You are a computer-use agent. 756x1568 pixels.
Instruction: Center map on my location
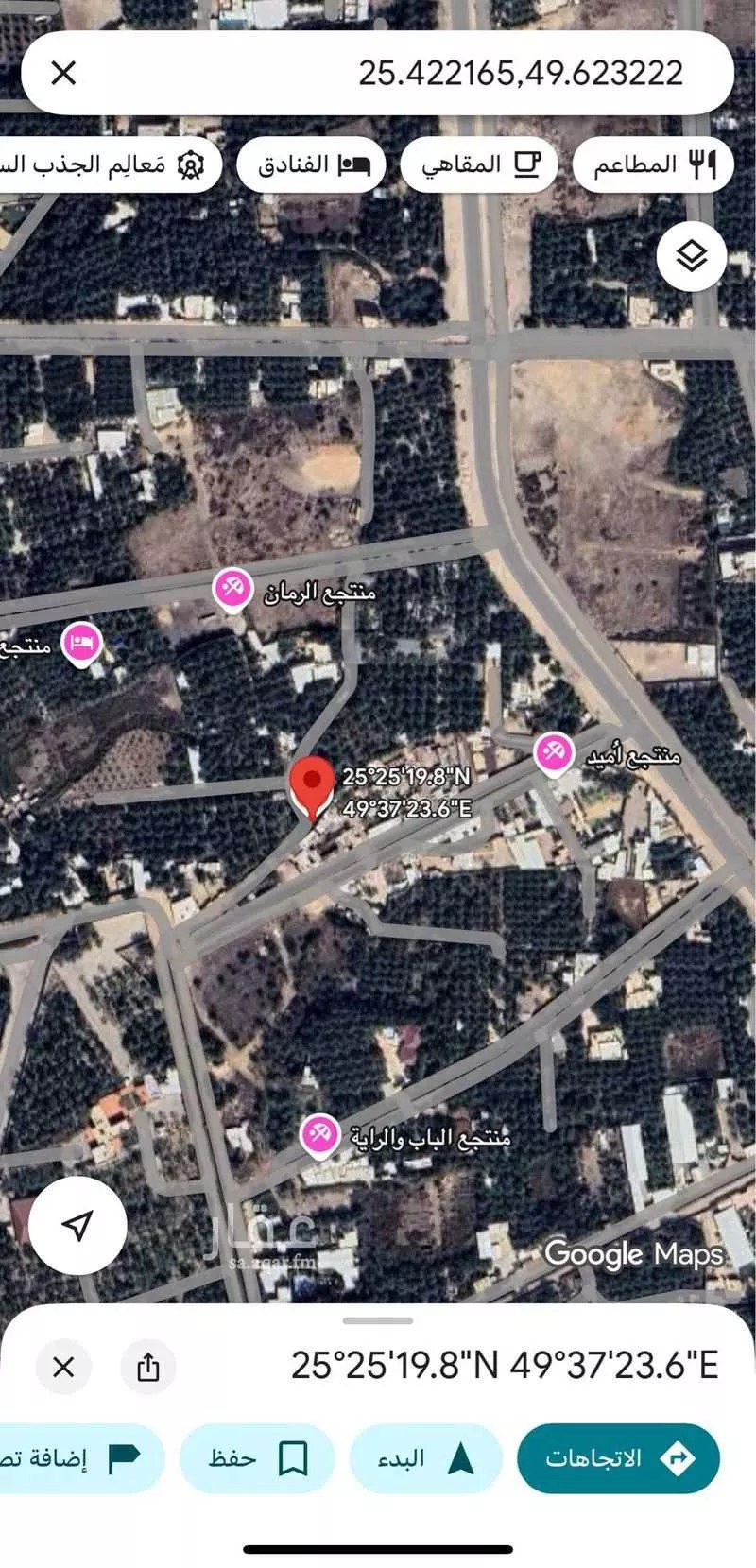(77, 1226)
